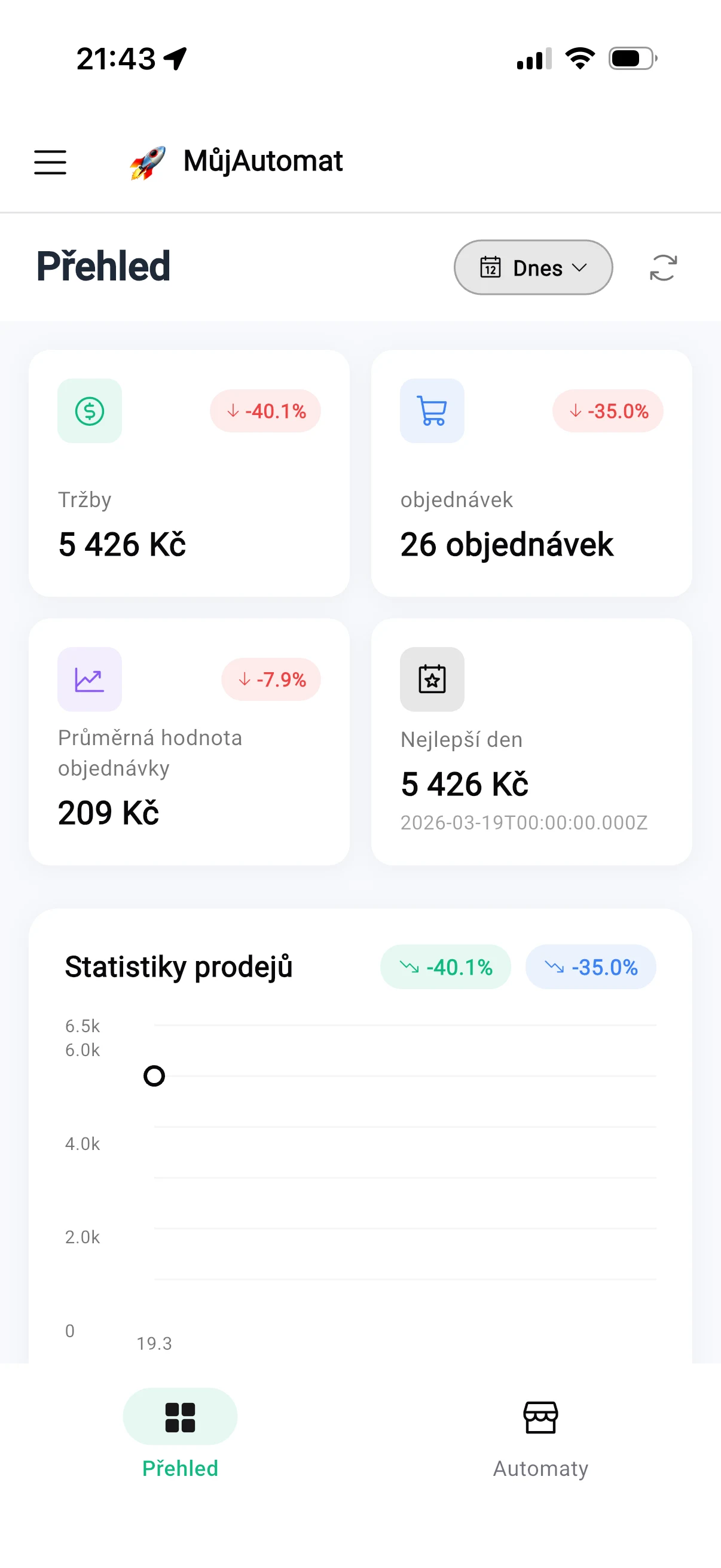Open the hamburger navigation menu
This screenshot has height=1568, width=721.
tap(50, 162)
